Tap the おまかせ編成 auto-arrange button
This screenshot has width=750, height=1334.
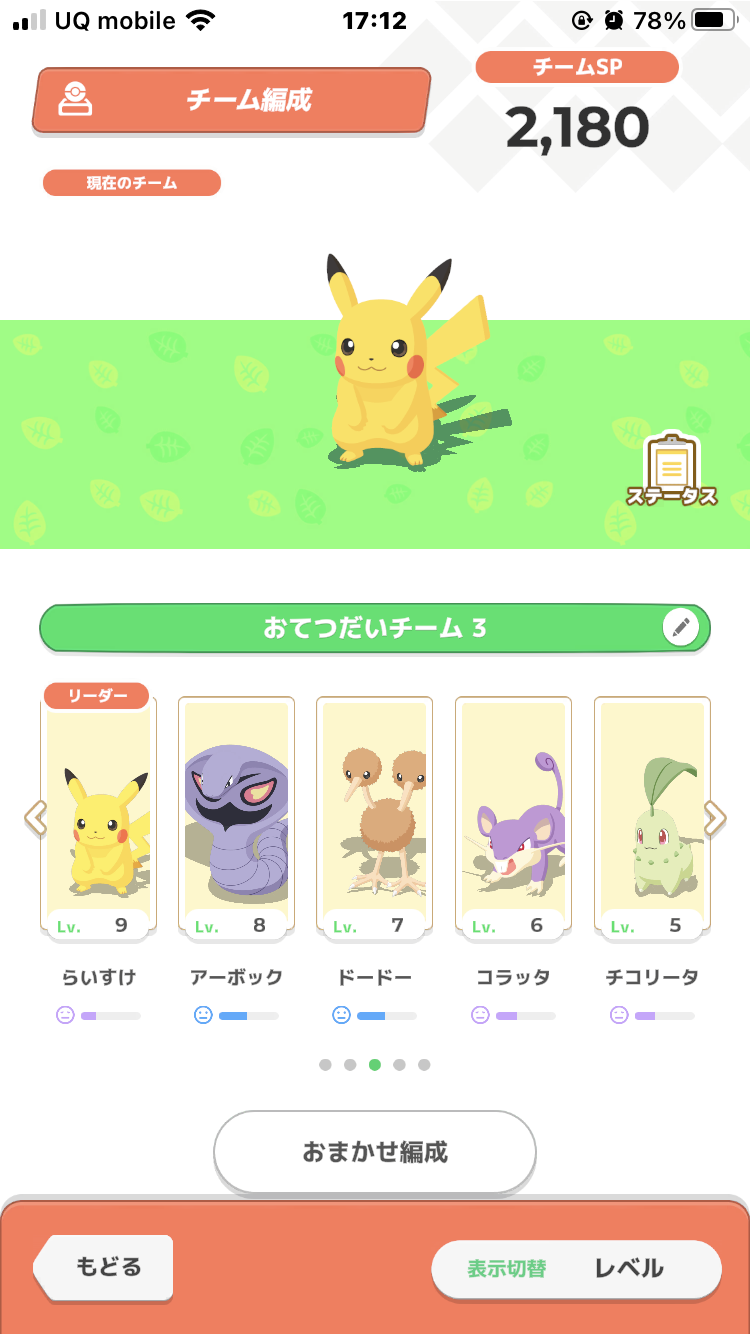coord(375,1152)
